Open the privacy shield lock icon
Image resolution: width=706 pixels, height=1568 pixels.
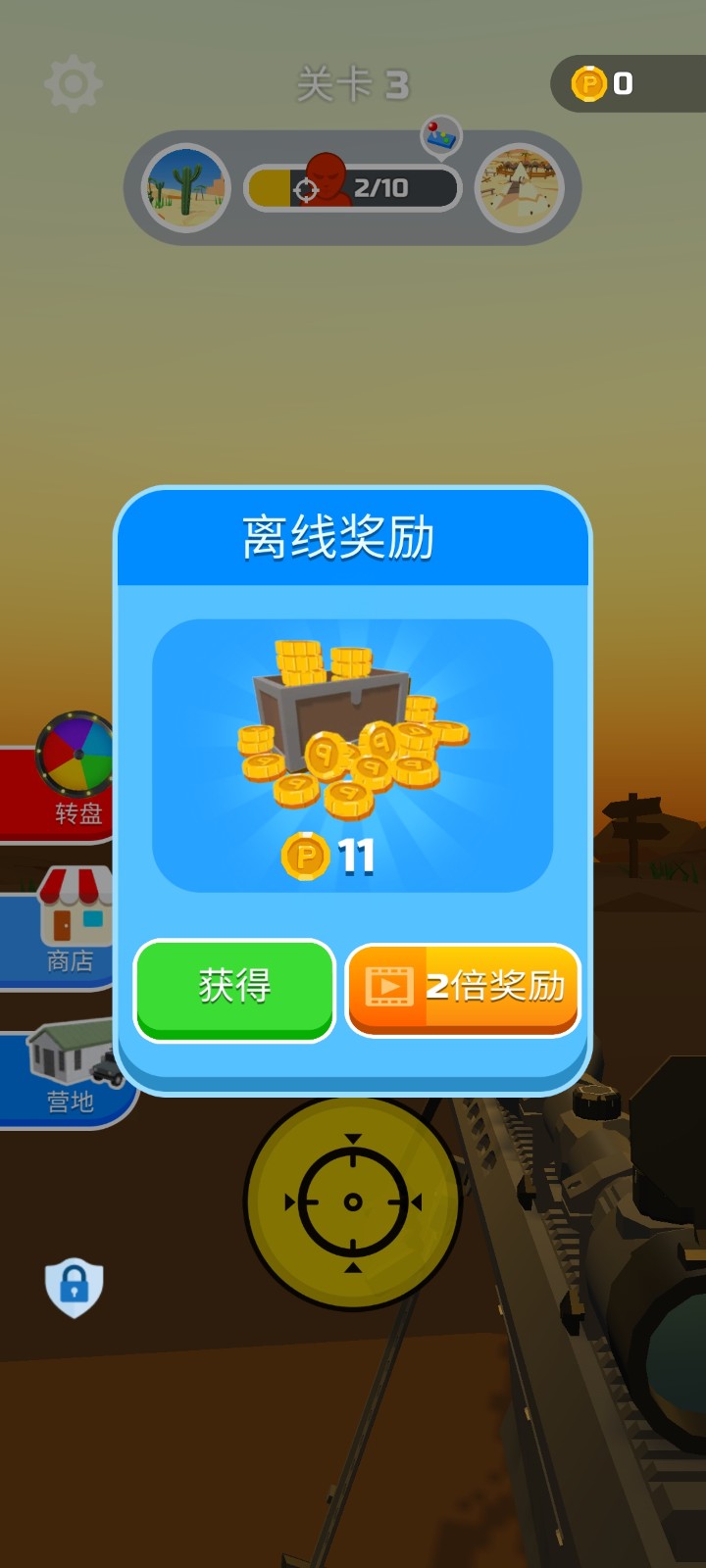point(75,1286)
